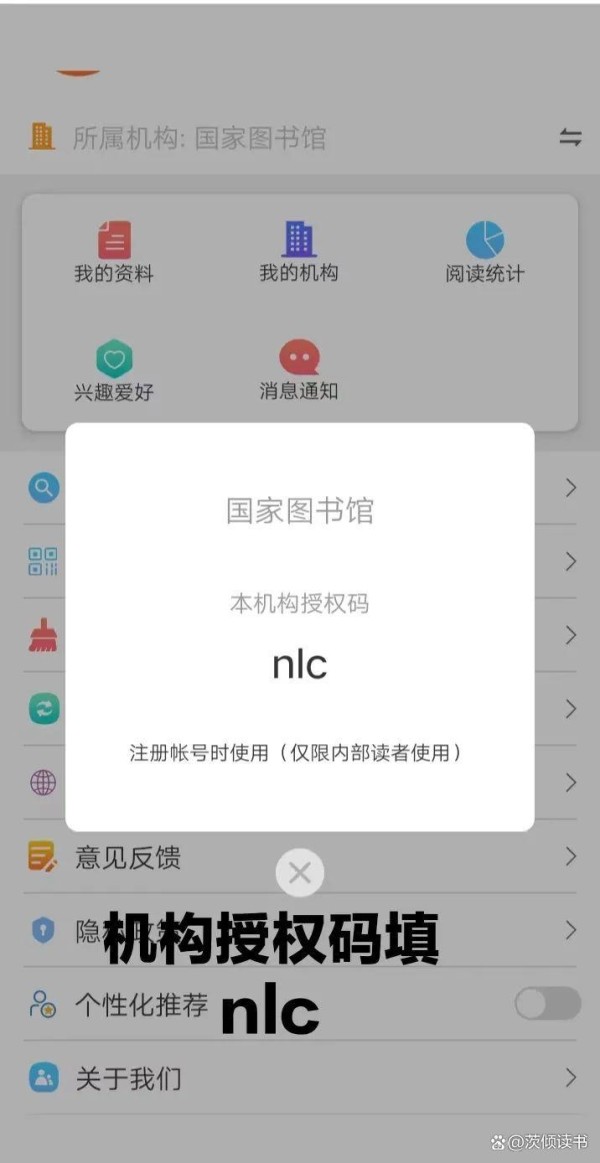Switch the affiliated institution
This screenshot has height=1163, width=600.
click(x=570, y=138)
